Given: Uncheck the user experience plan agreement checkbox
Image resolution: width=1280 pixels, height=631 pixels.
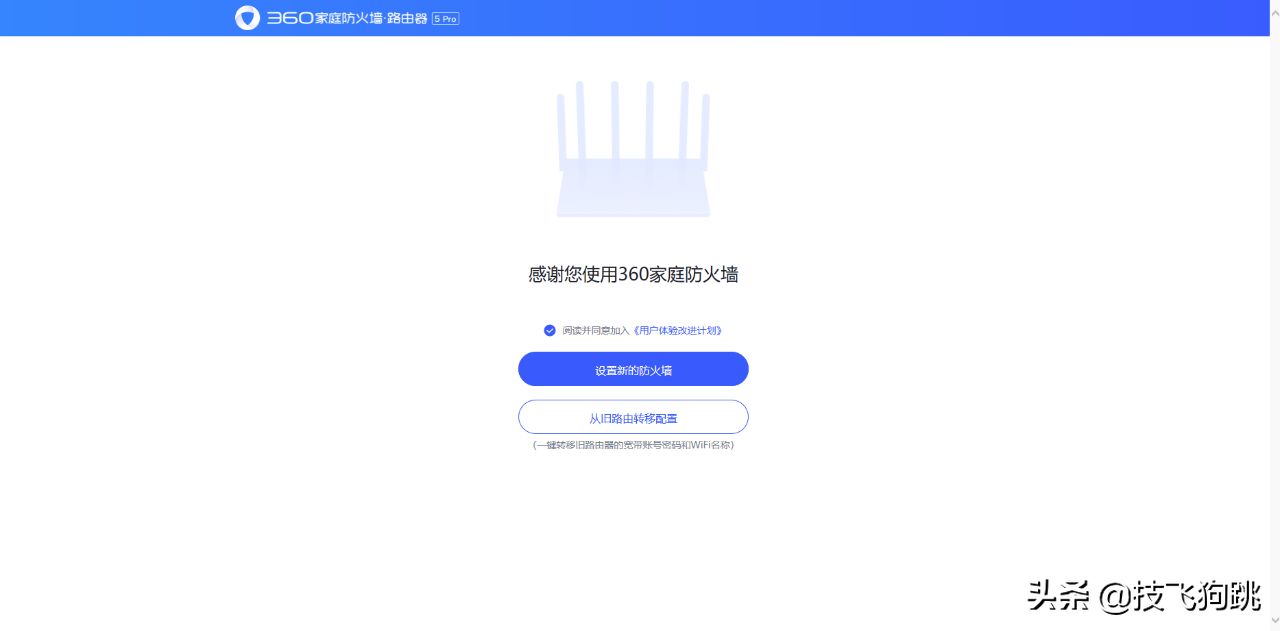Looking at the screenshot, I should click(x=549, y=330).
